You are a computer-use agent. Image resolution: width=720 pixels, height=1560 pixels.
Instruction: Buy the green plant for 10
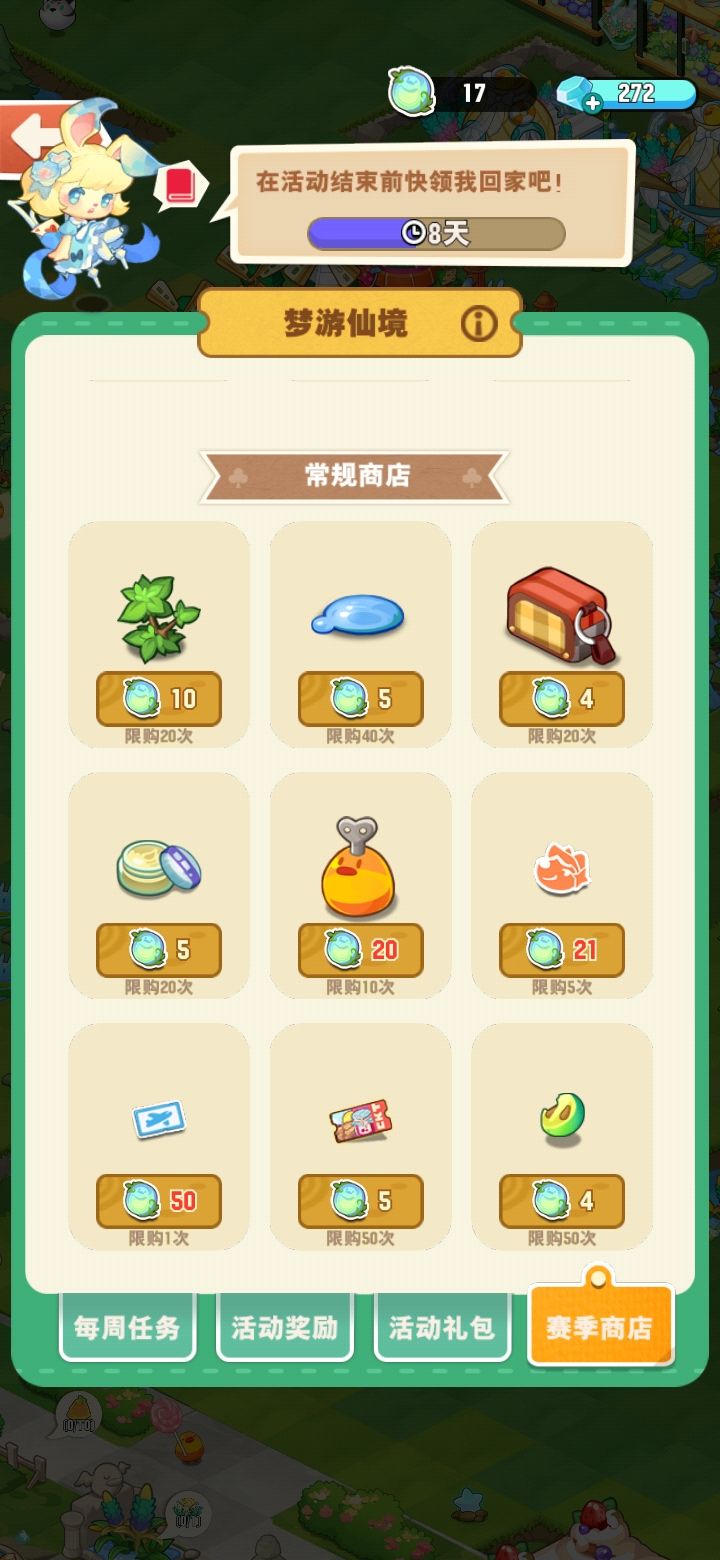click(159, 698)
